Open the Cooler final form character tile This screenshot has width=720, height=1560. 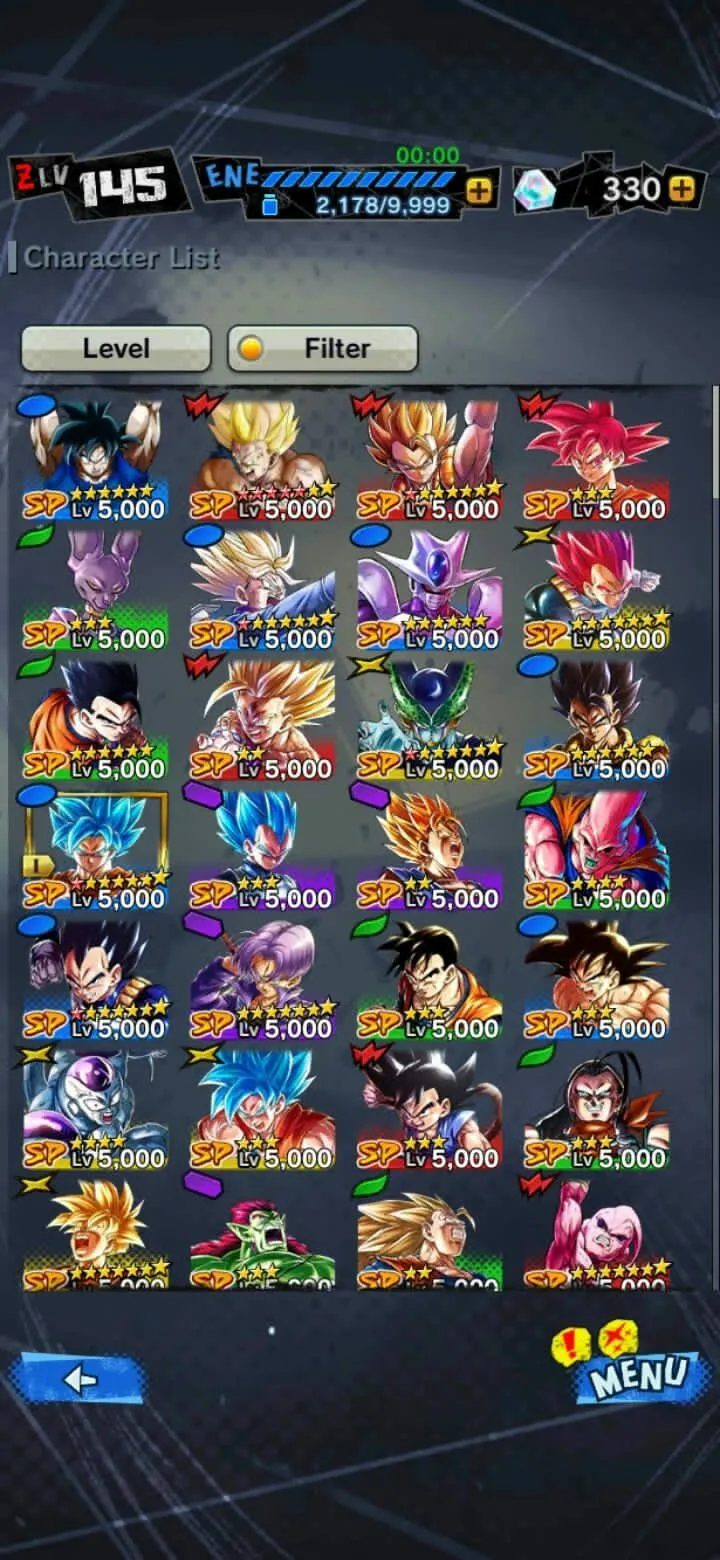point(430,588)
